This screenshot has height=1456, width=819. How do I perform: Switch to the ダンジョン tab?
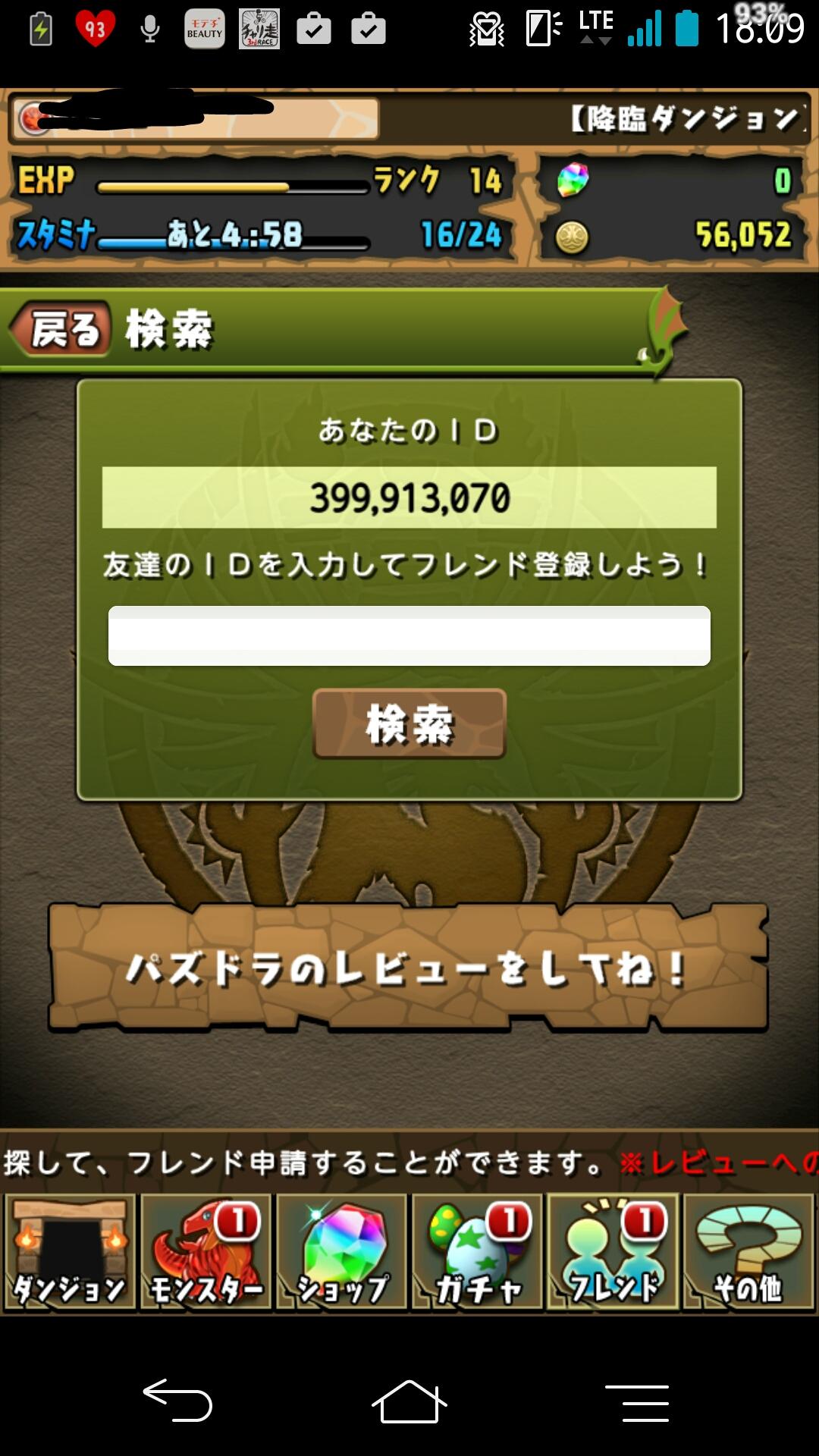tap(70, 1252)
